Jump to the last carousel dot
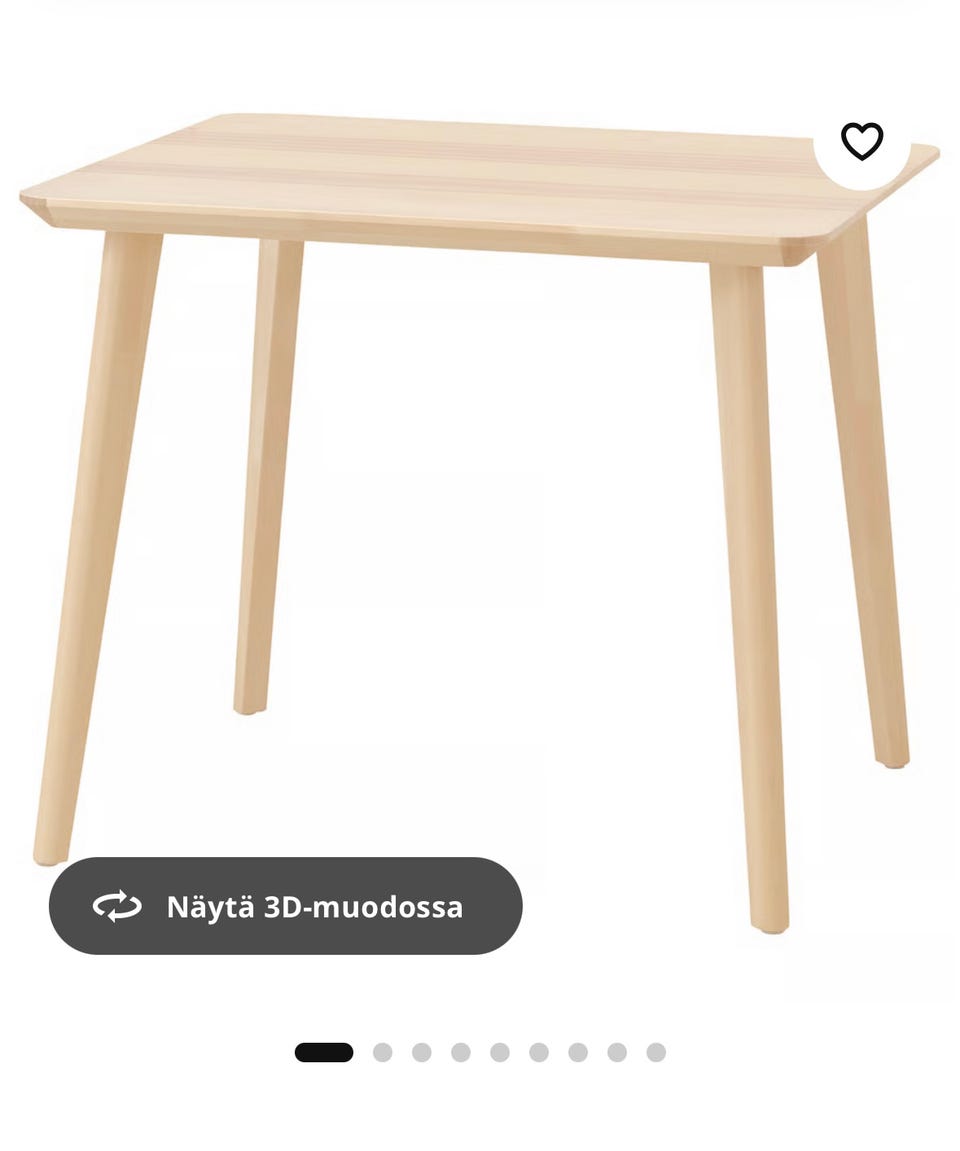Screen dimensions: 960x1151 [656, 1051]
